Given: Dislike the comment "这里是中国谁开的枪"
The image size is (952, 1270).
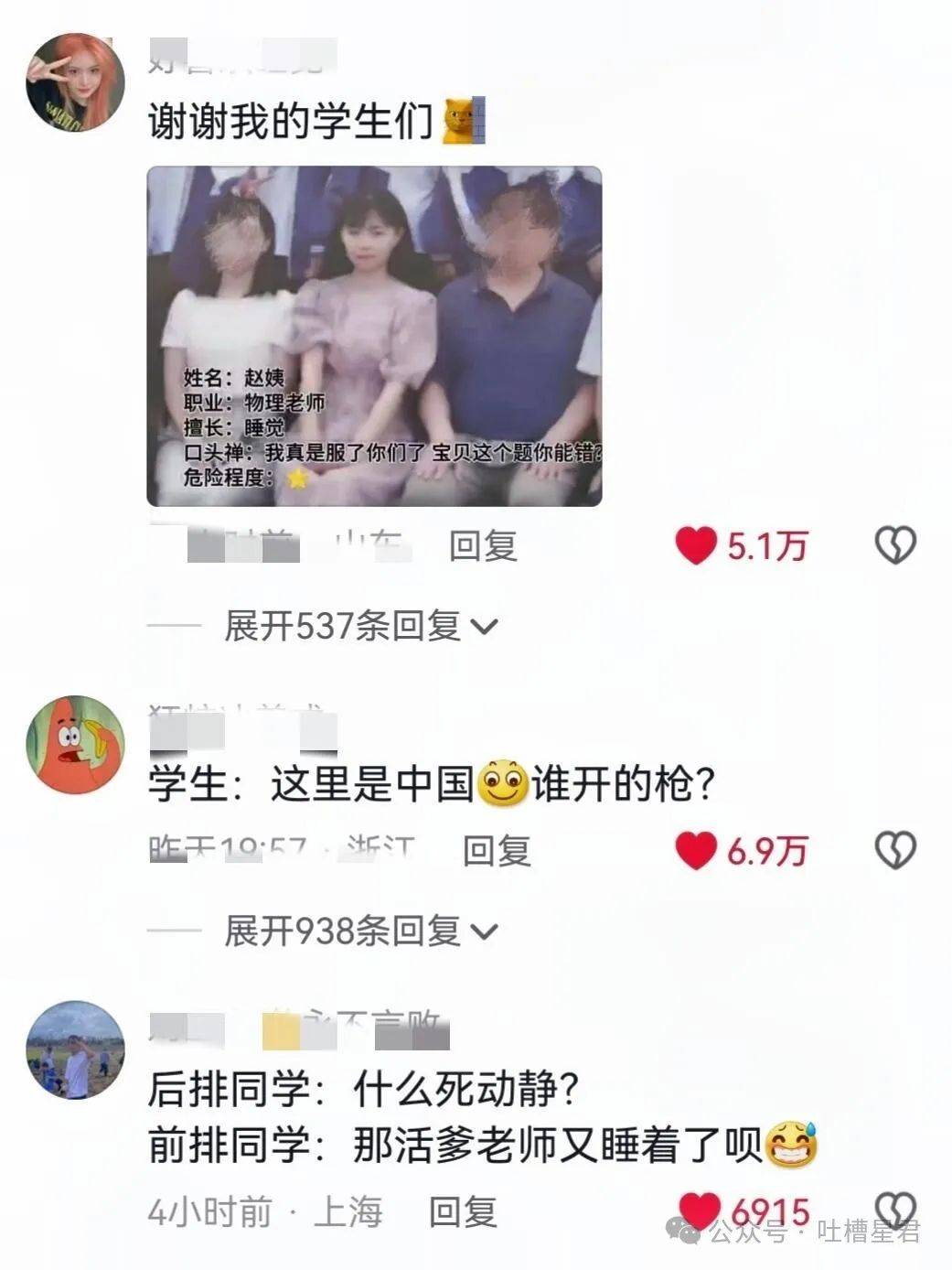Looking at the screenshot, I should 894,851.
